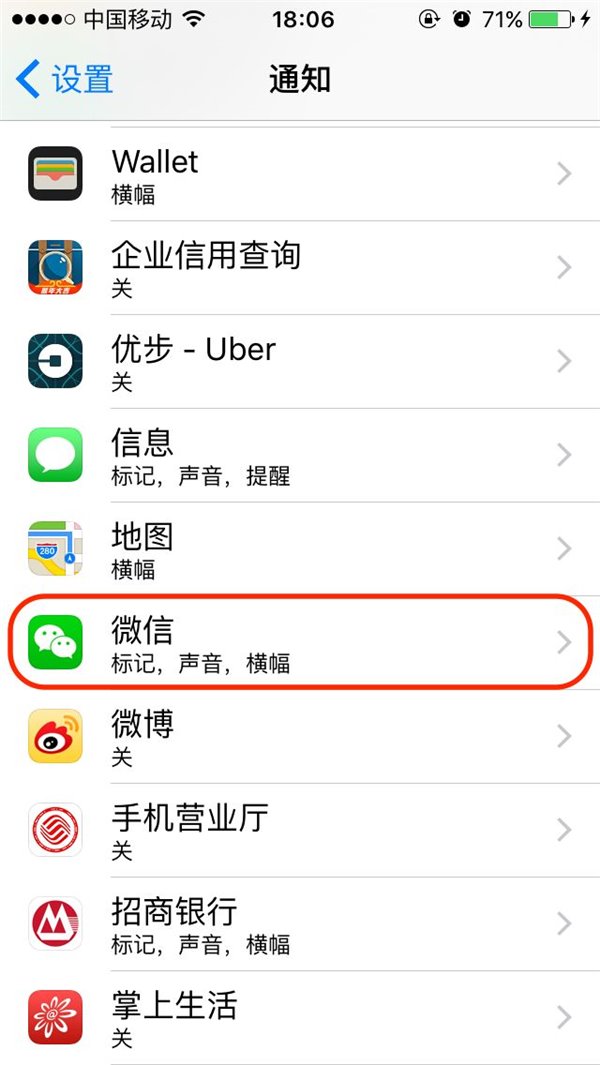Open 优步 - Uber notification settings
This screenshot has height=1065, width=600.
(x=300, y=361)
